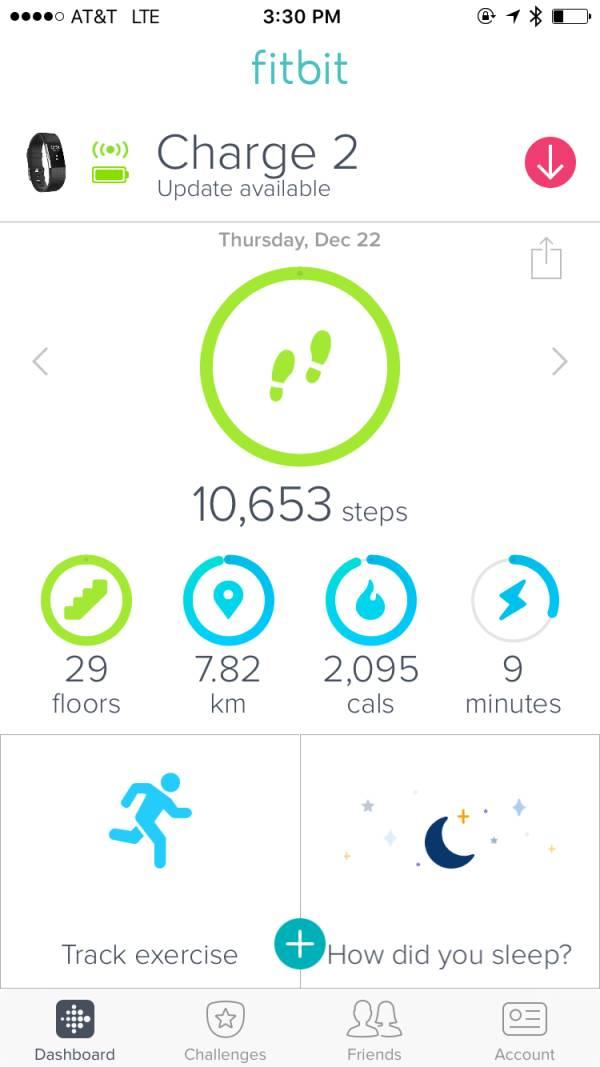Open the How did you sleep tile
600x1067 pixels.
(450, 860)
